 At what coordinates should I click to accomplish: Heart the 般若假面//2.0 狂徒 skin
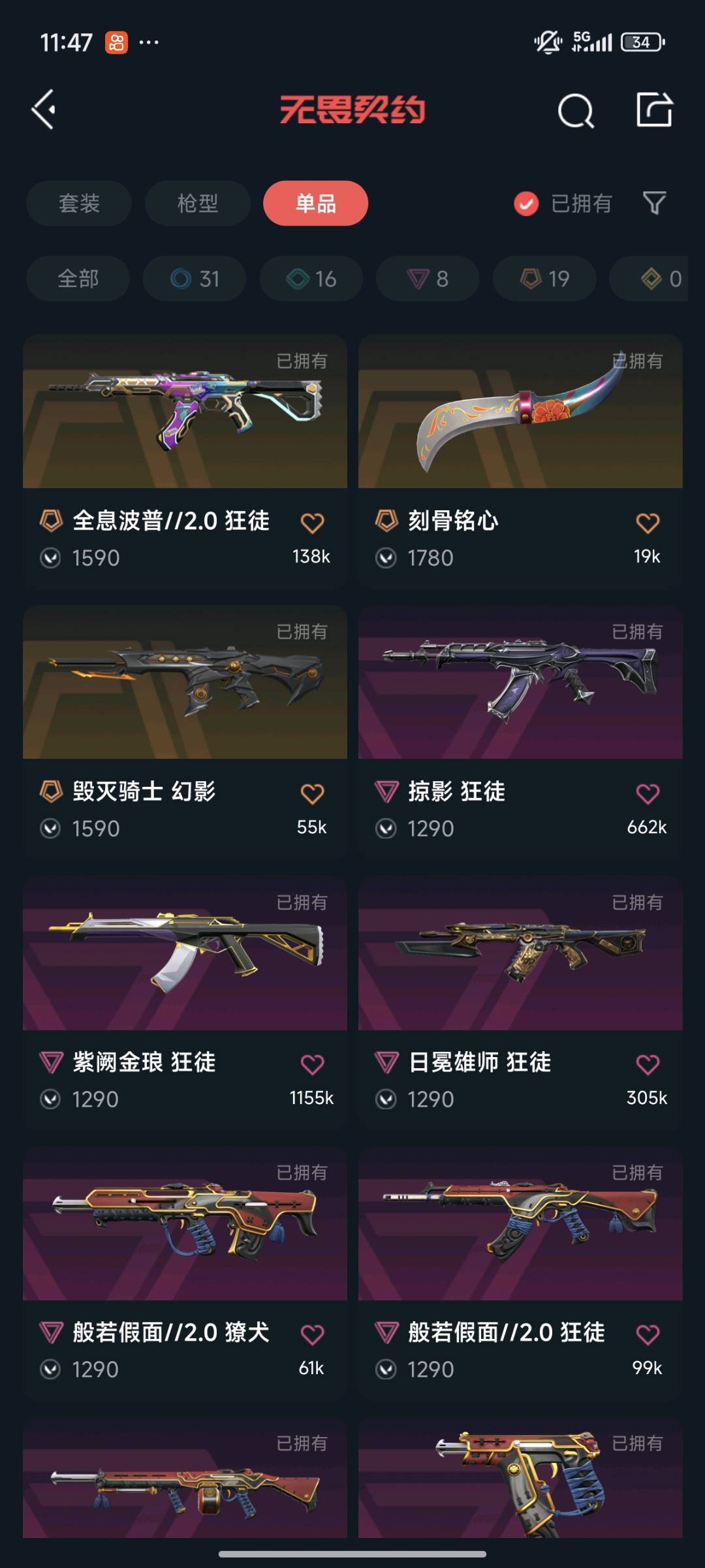pos(648,1334)
